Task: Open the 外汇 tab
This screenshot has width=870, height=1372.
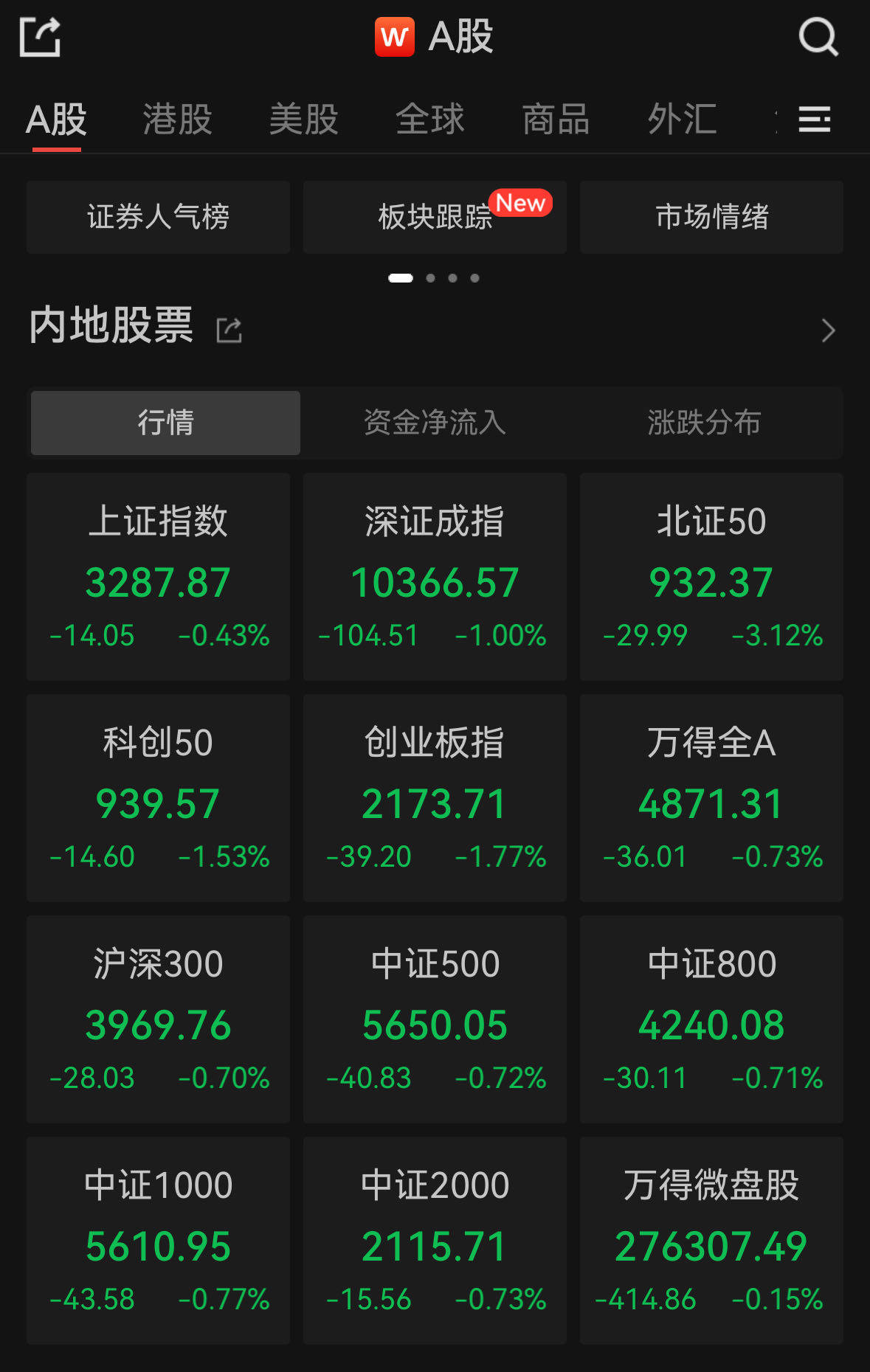Action: click(x=682, y=119)
